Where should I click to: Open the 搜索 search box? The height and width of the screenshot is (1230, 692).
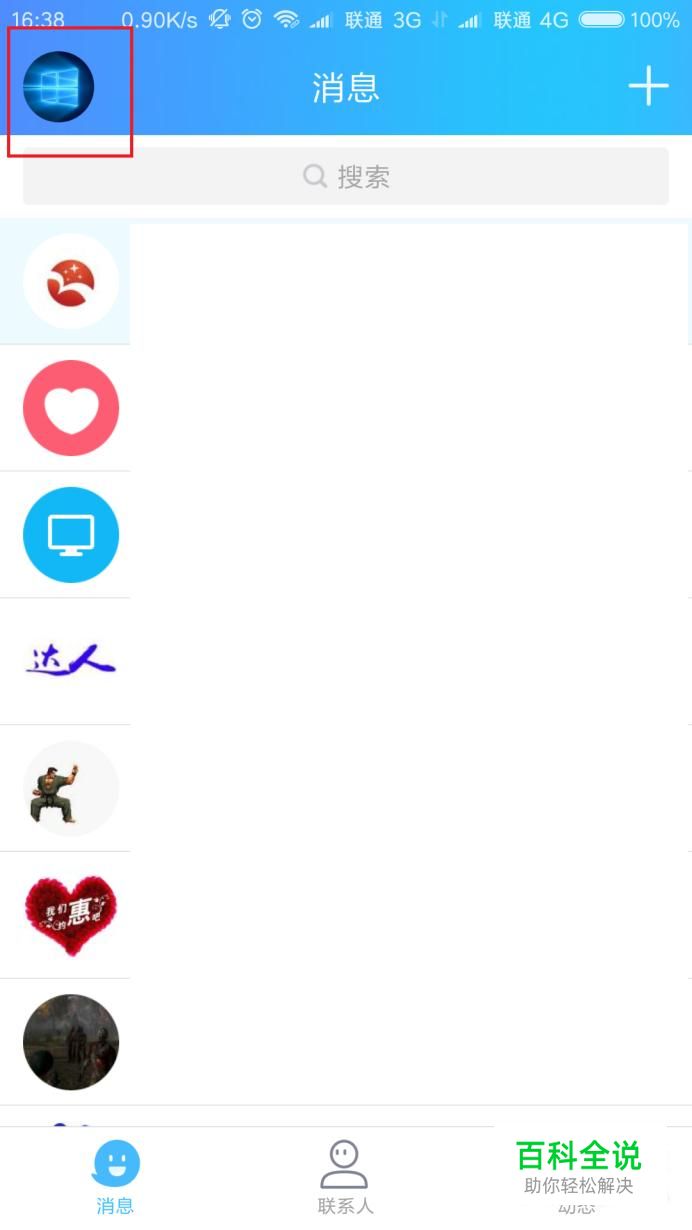346,177
